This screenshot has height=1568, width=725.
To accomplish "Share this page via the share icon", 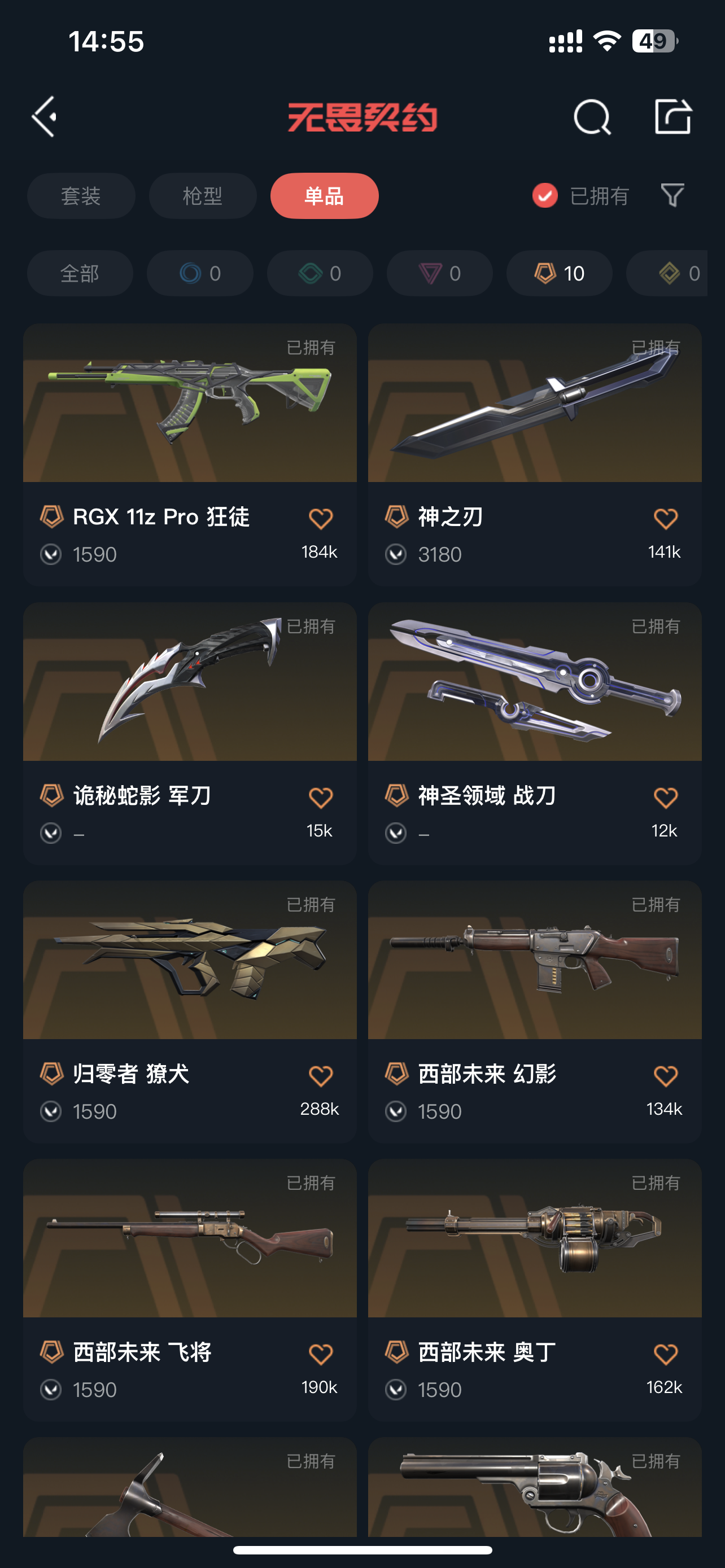I will tap(672, 116).
